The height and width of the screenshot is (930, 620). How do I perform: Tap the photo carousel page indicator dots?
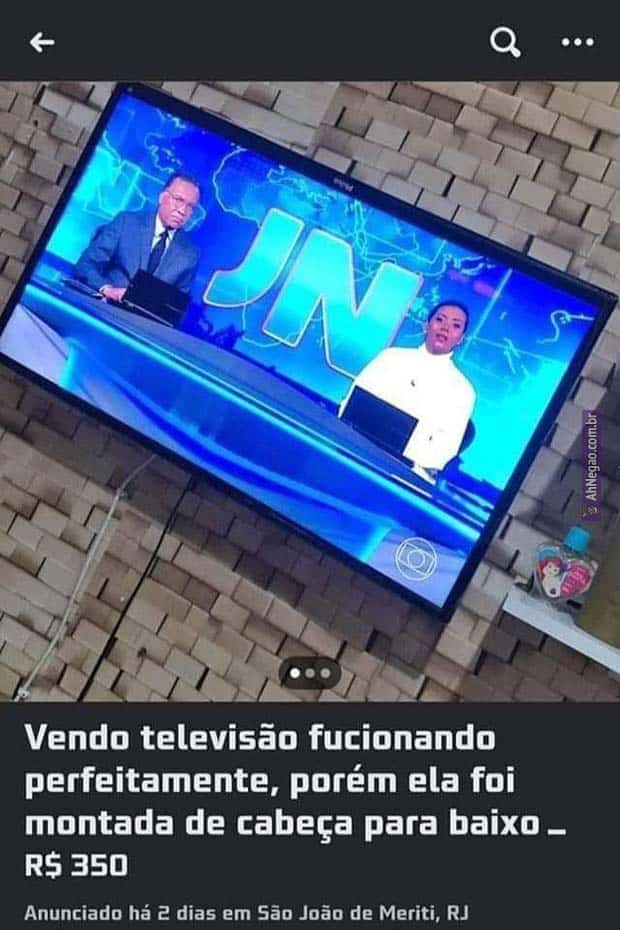309,673
